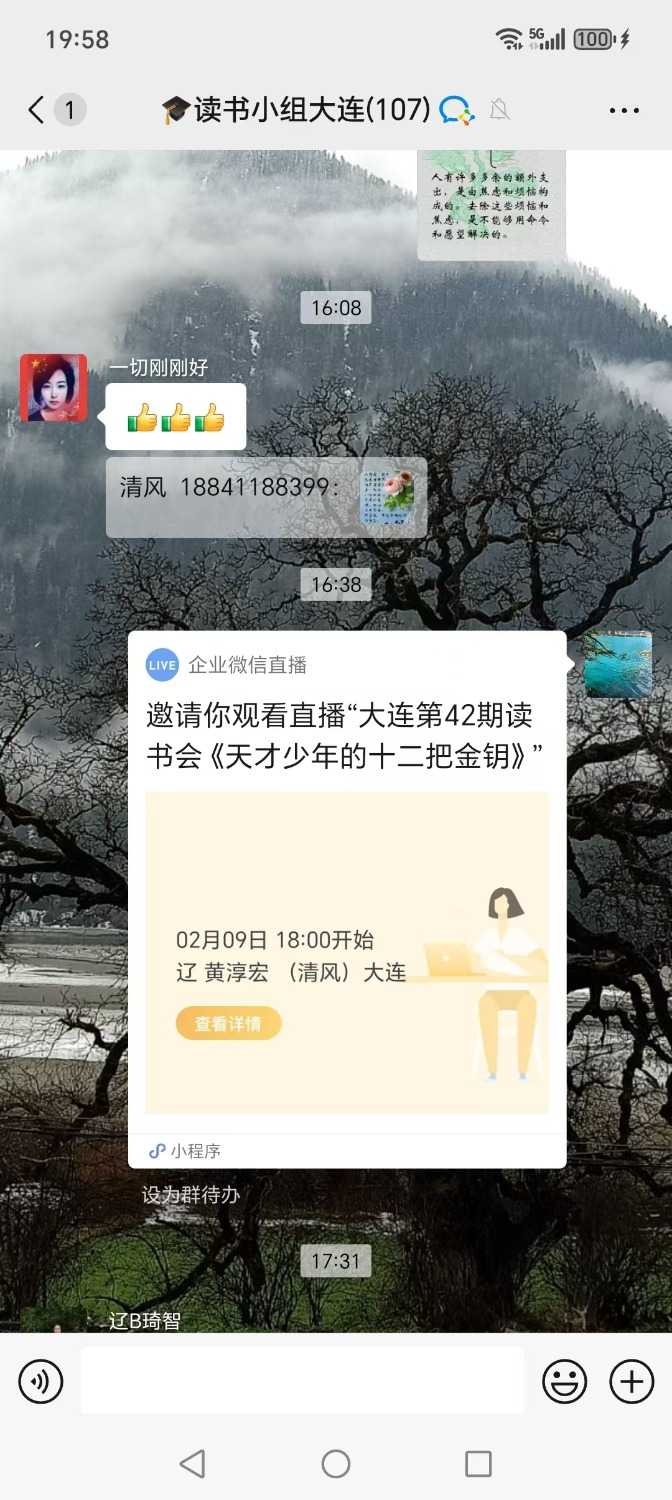Go back to the chat list
This screenshot has height=1500, width=672.
[37, 110]
